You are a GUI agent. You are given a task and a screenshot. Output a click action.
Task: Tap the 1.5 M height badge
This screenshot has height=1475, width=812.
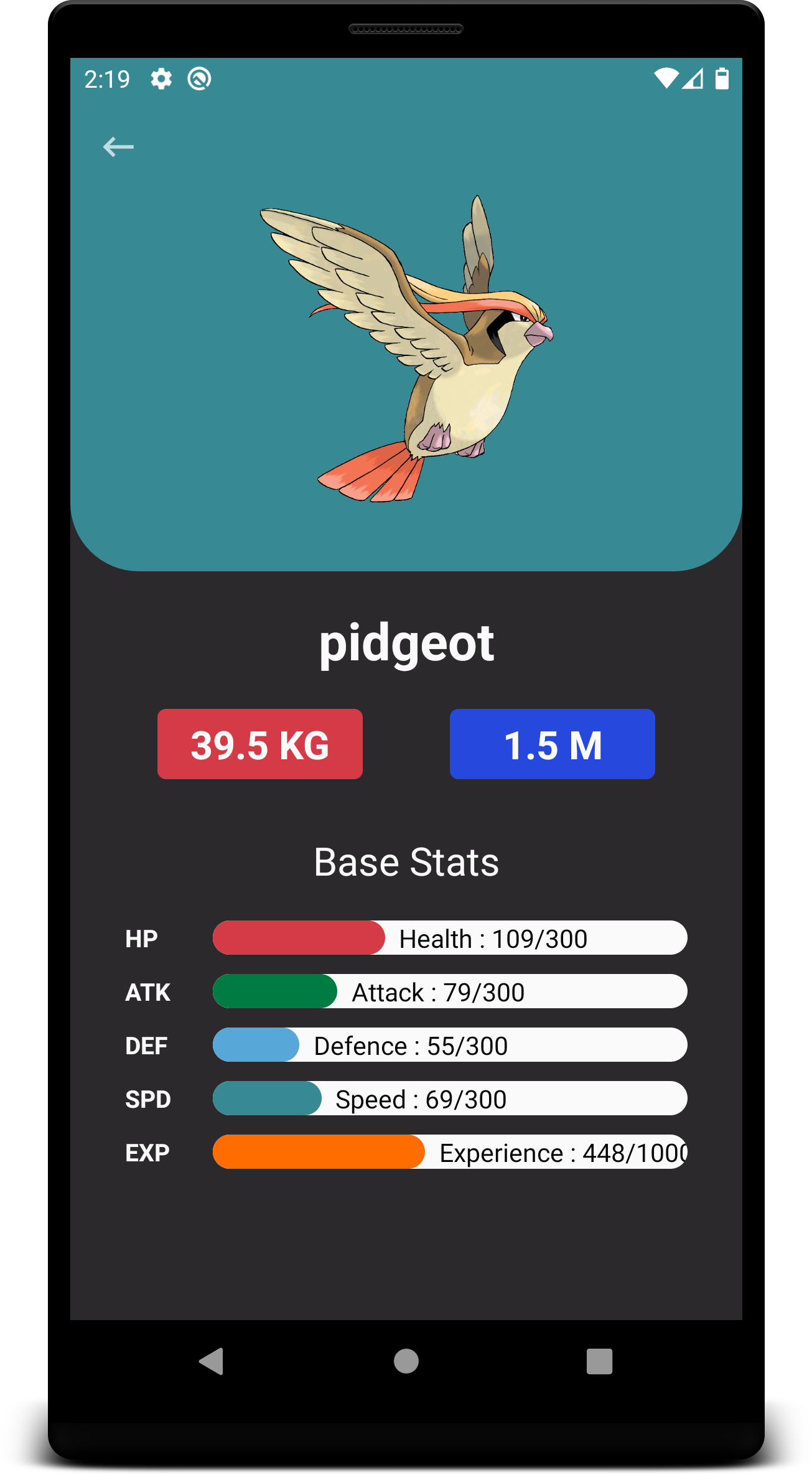tap(553, 744)
